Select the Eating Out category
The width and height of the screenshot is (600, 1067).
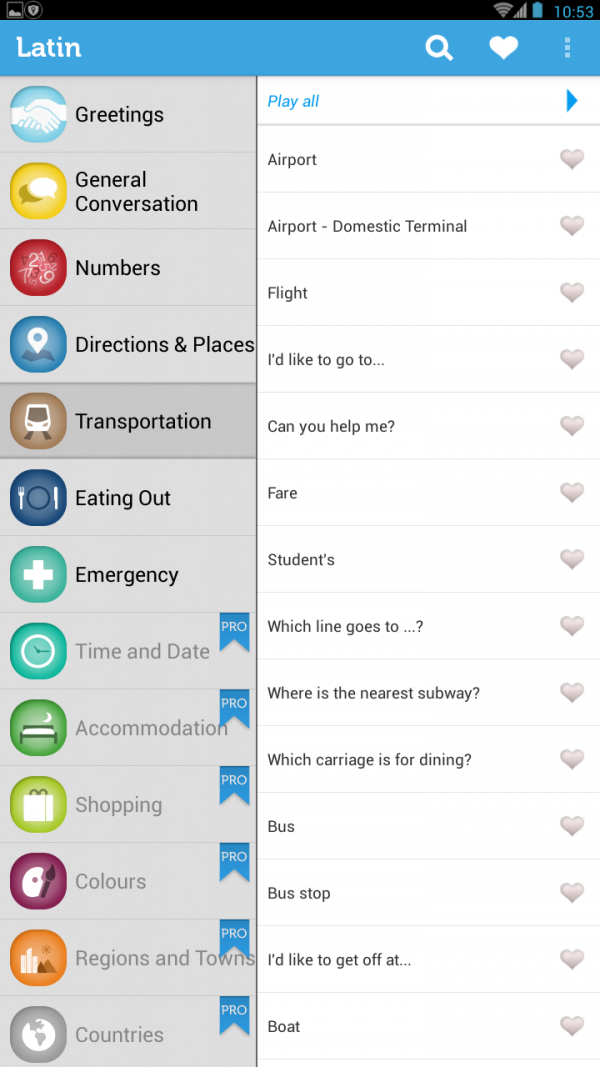tap(128, 498)
